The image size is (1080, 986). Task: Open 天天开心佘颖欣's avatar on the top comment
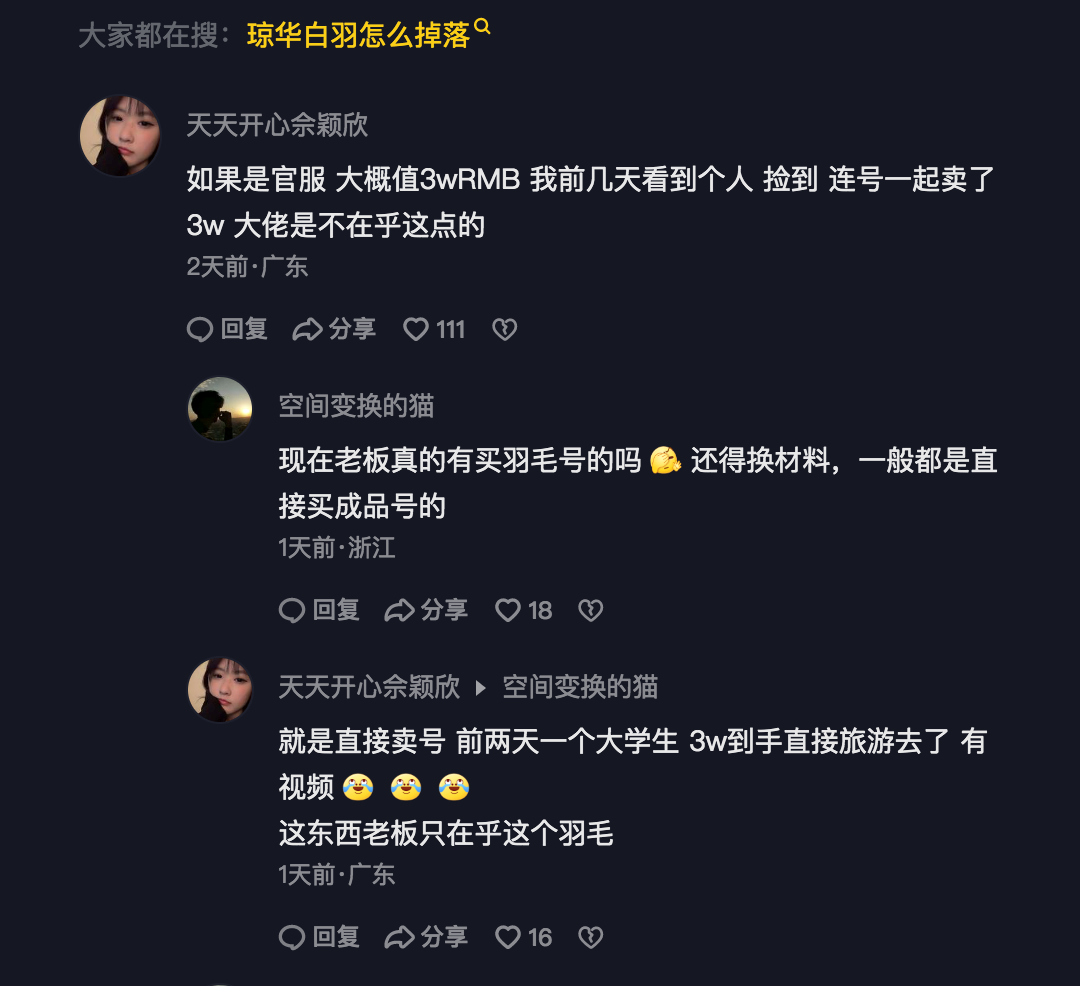120,136
